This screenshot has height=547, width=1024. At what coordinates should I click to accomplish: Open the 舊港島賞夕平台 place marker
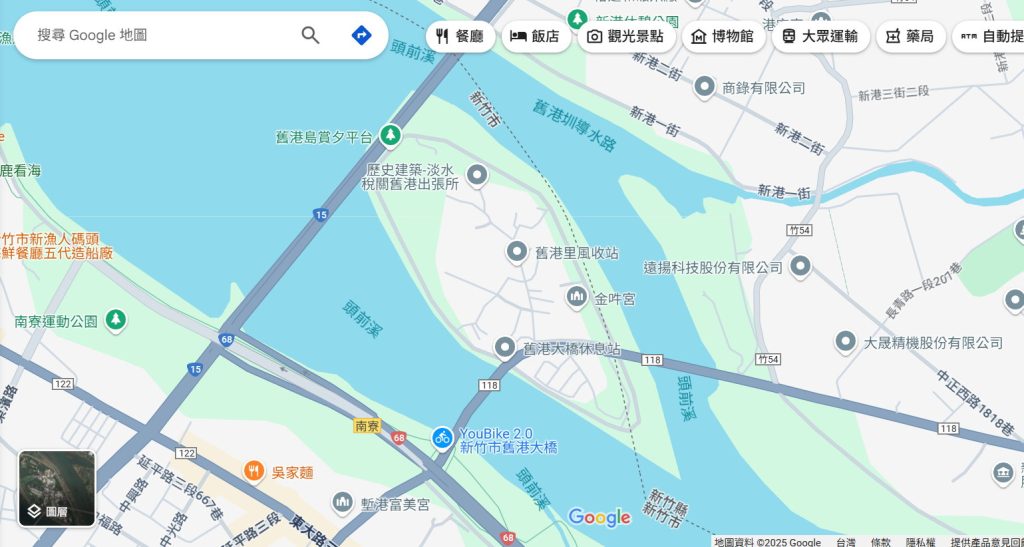pos(390,134)
